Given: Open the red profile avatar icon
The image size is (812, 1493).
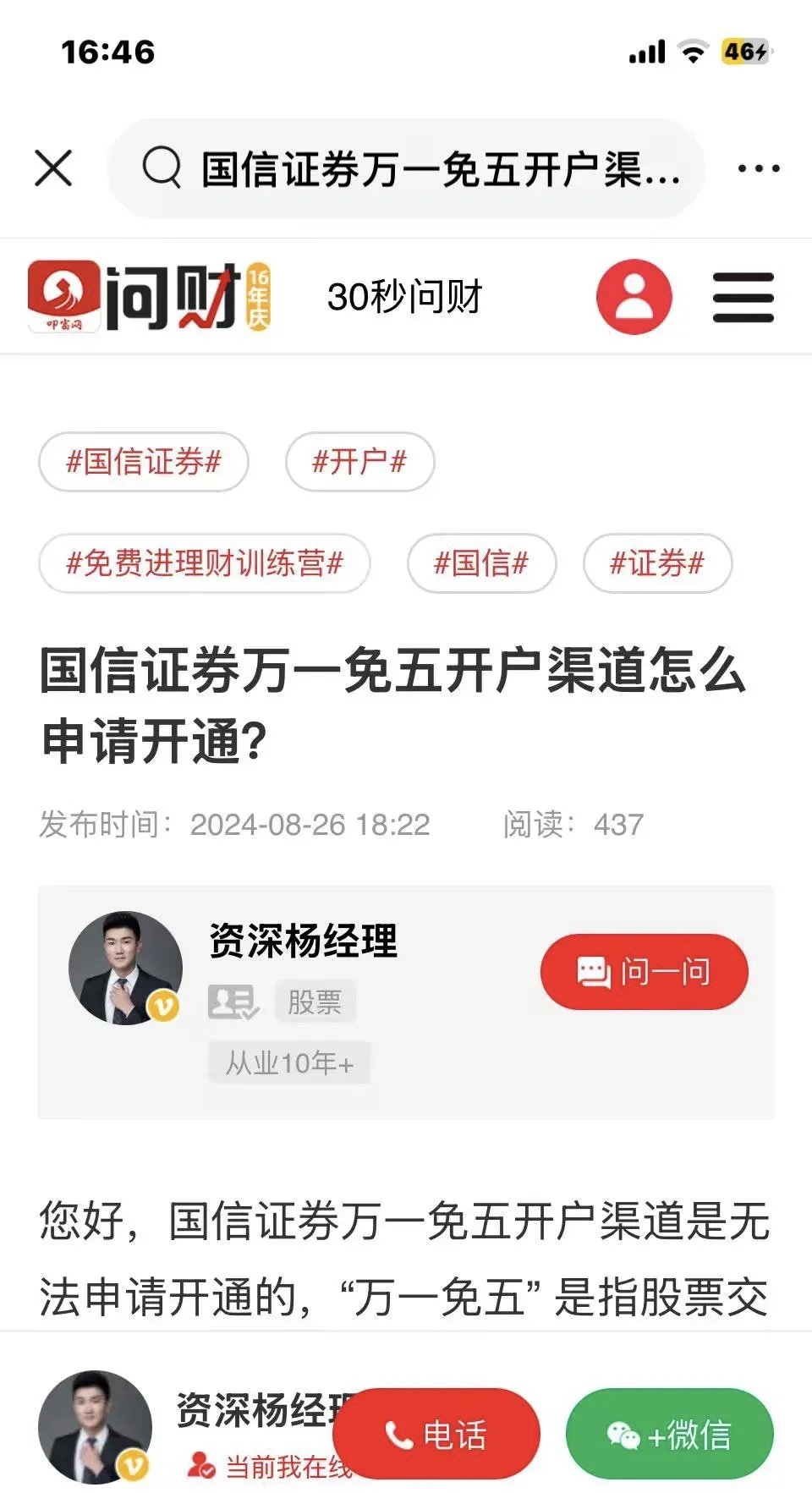Looking at the screenshot, I should tap(634, 298).
